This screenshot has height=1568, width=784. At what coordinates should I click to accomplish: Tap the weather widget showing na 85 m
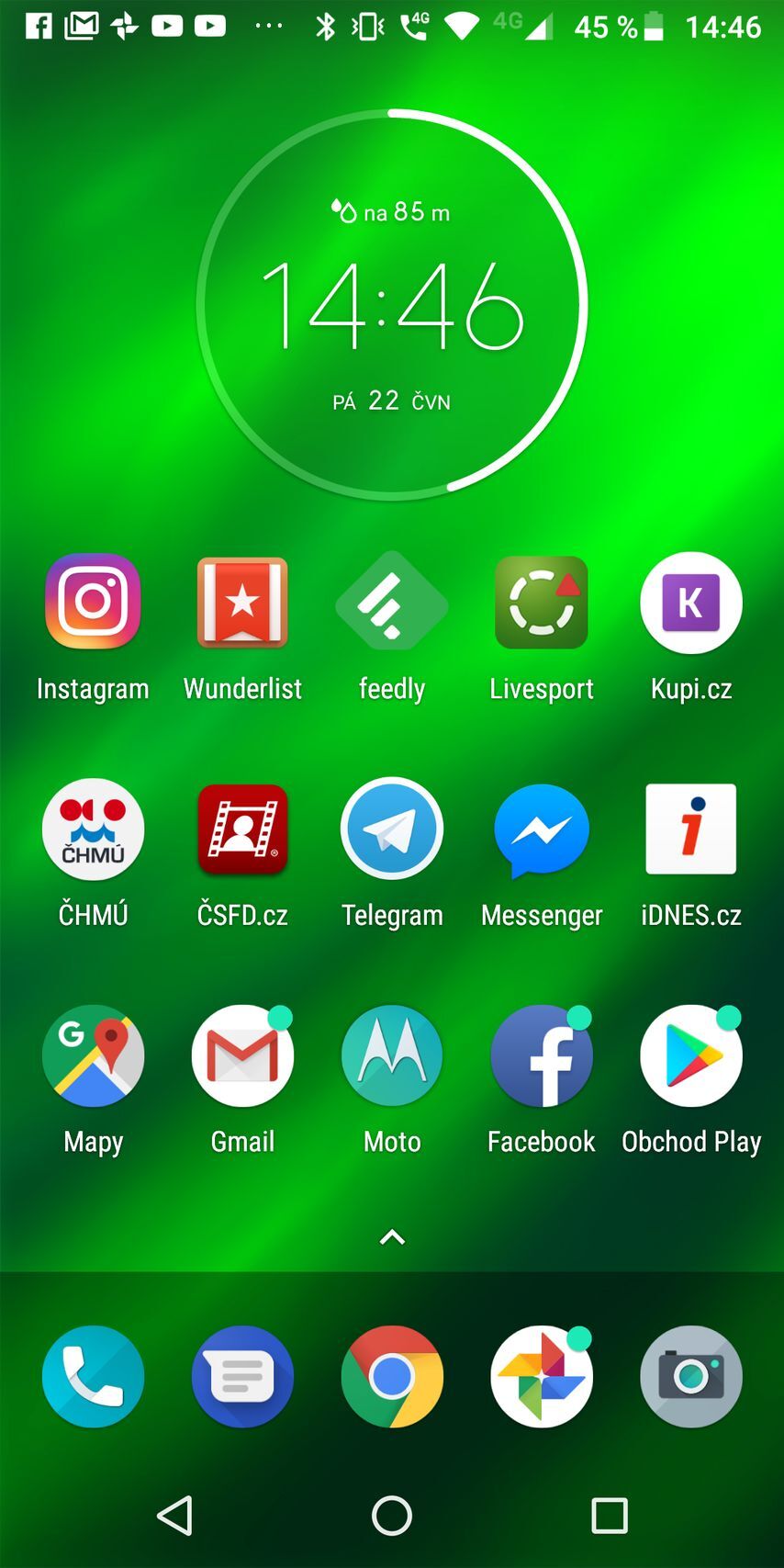[x=392, y=211]
